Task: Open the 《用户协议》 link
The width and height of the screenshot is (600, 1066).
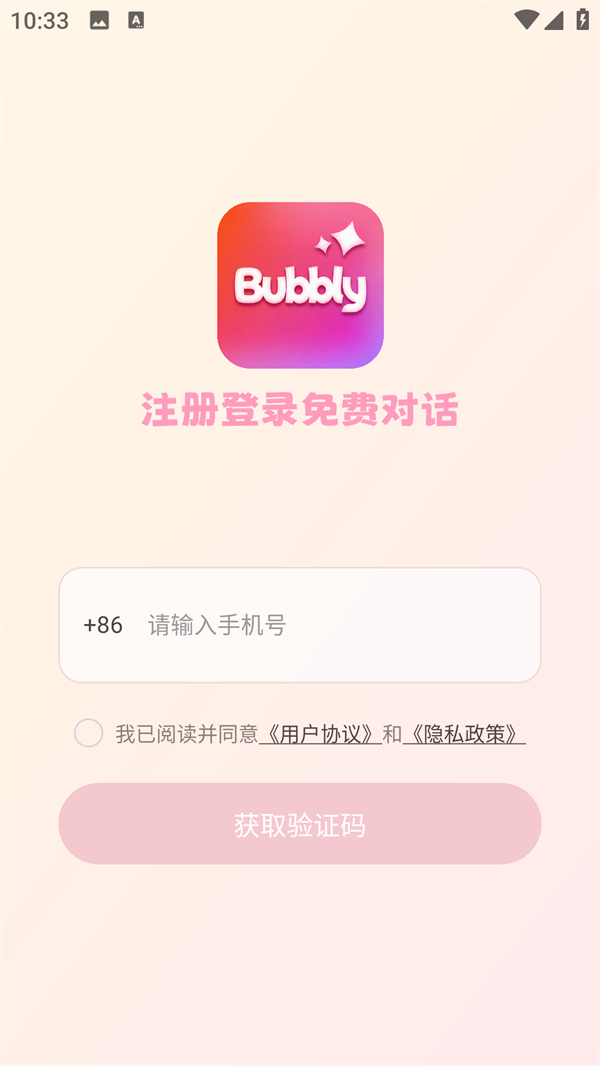Action: [319, 735]
